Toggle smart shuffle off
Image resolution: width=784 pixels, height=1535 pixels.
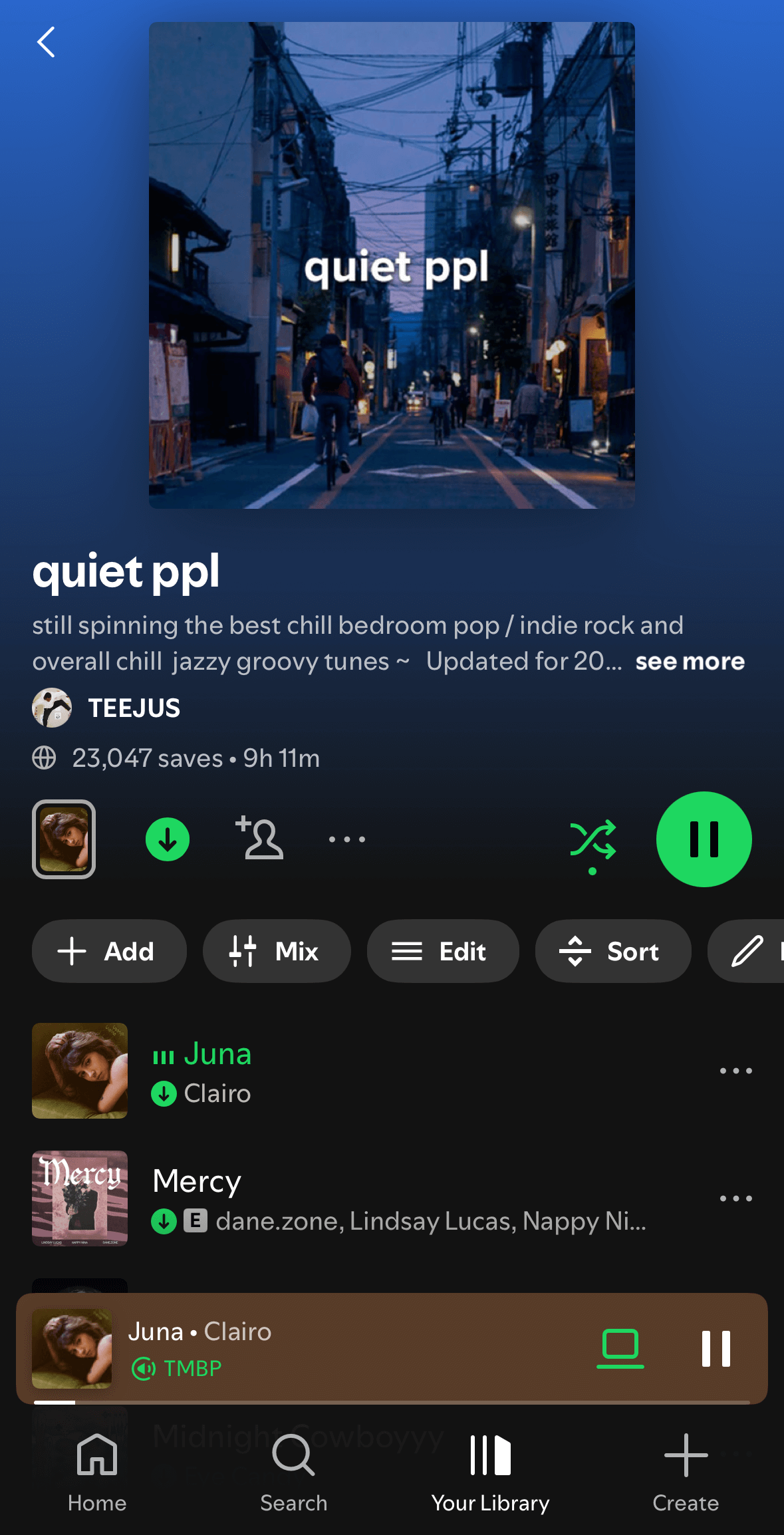pyautogui.click(x=594, y=839)
